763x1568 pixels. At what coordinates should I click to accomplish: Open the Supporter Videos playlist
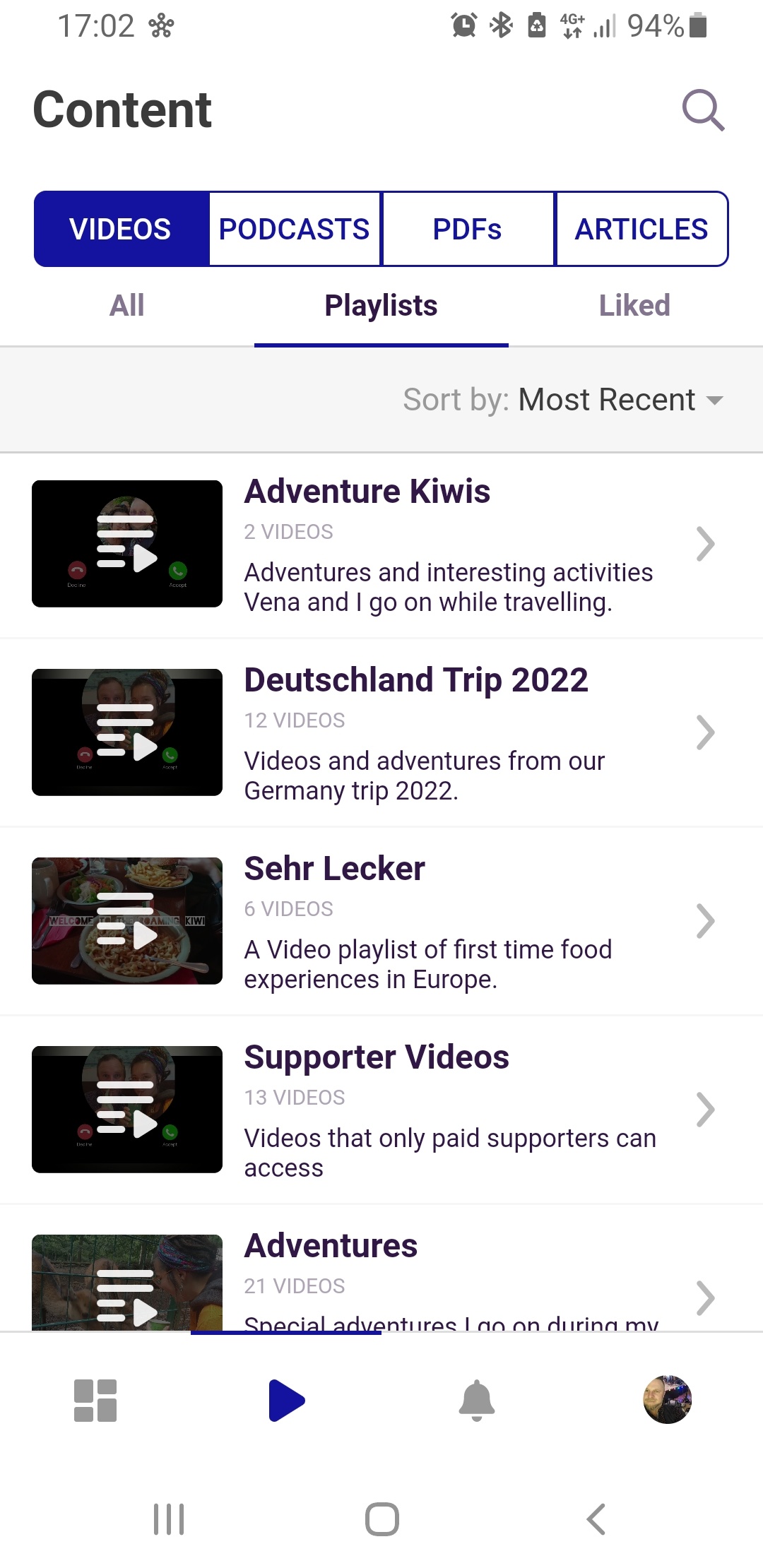pos(381,1110)
